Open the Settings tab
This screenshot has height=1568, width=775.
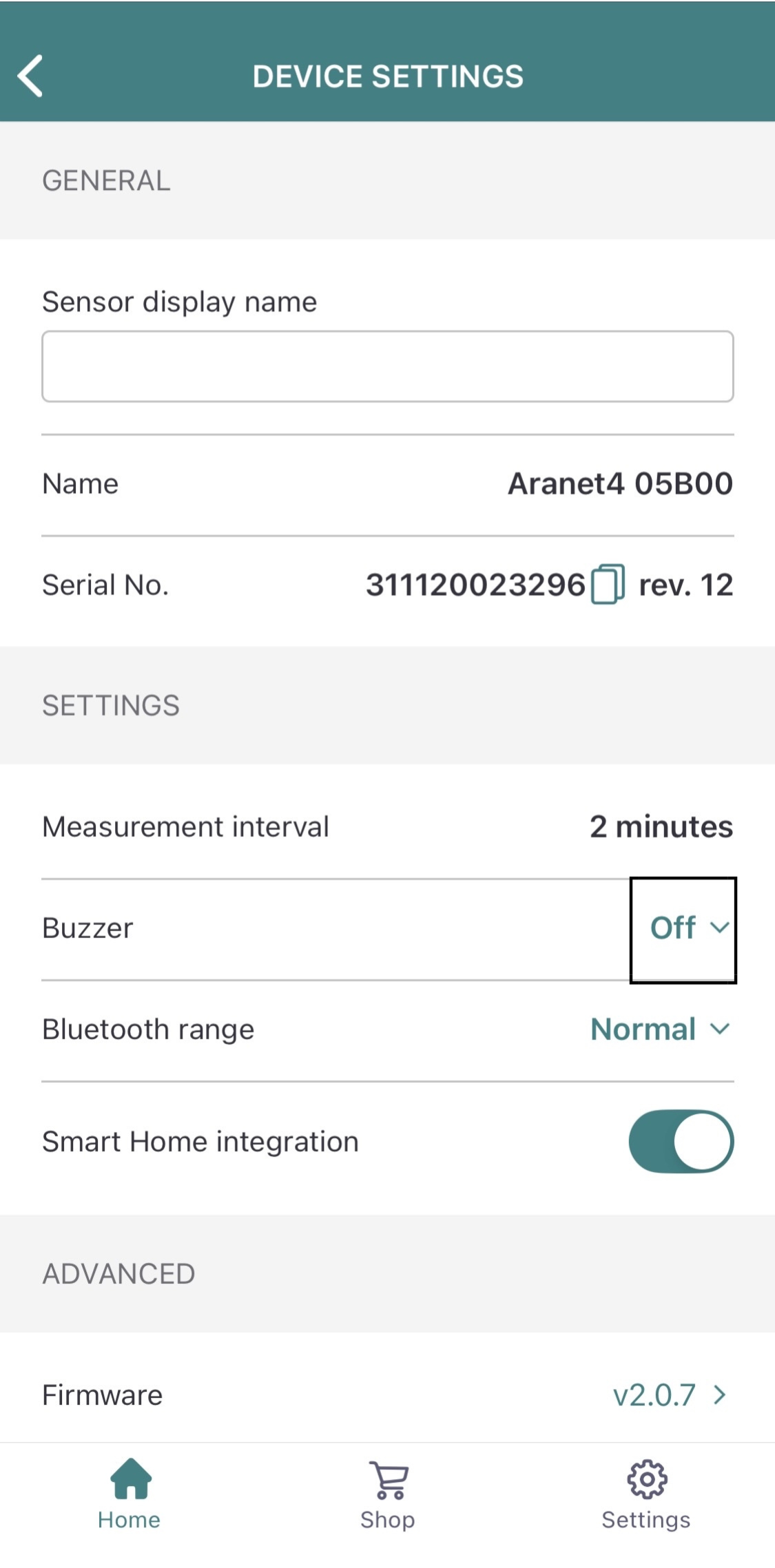(x=646, y=1493)
